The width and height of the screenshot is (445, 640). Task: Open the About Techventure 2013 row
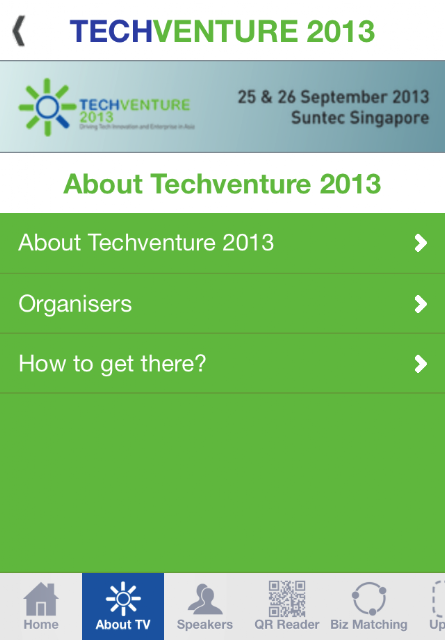click(222, 243)
